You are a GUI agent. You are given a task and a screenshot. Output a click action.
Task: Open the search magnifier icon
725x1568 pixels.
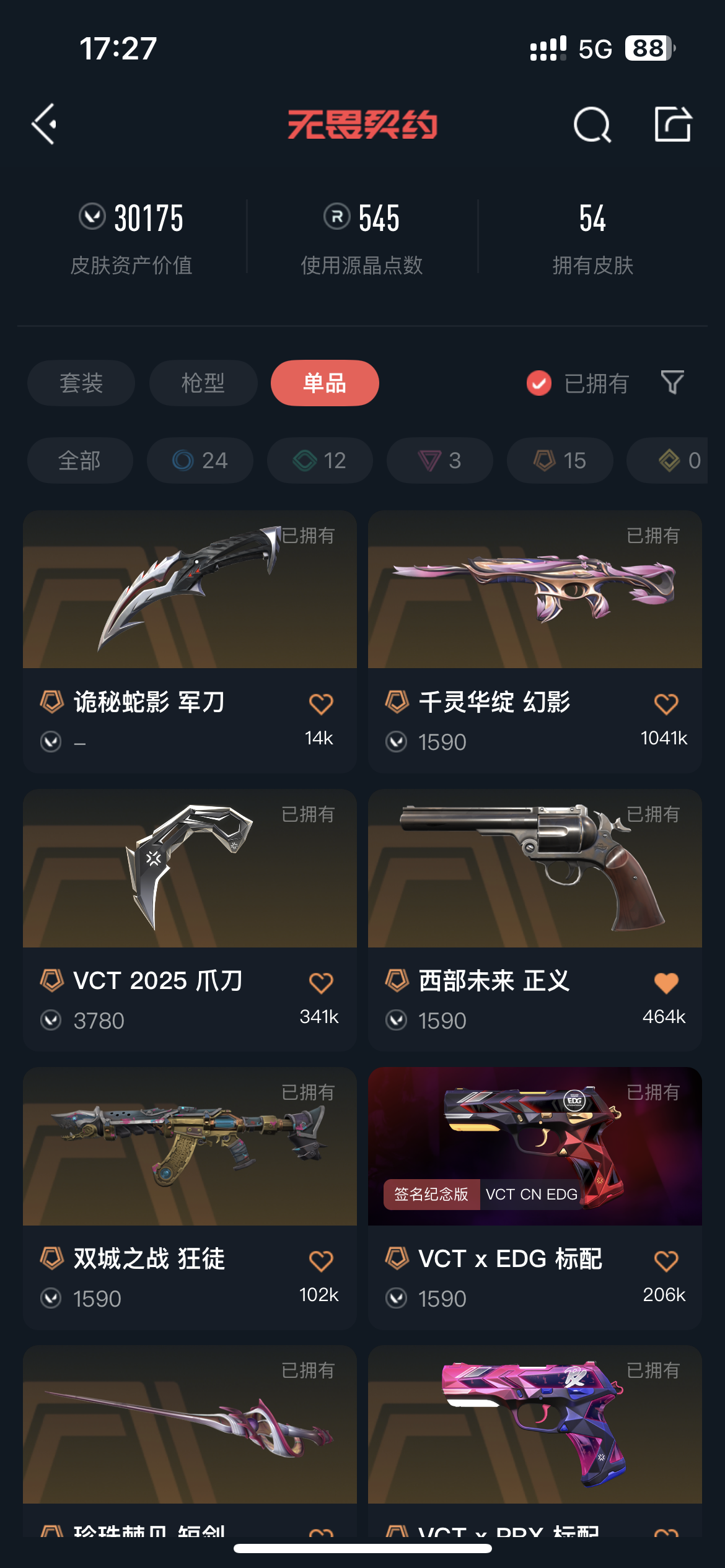(x=592, y=124)
